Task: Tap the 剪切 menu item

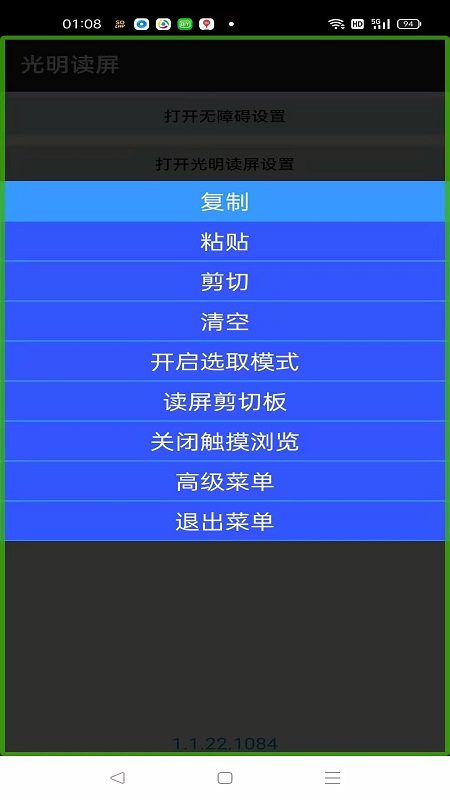Action: coord(225,281)
